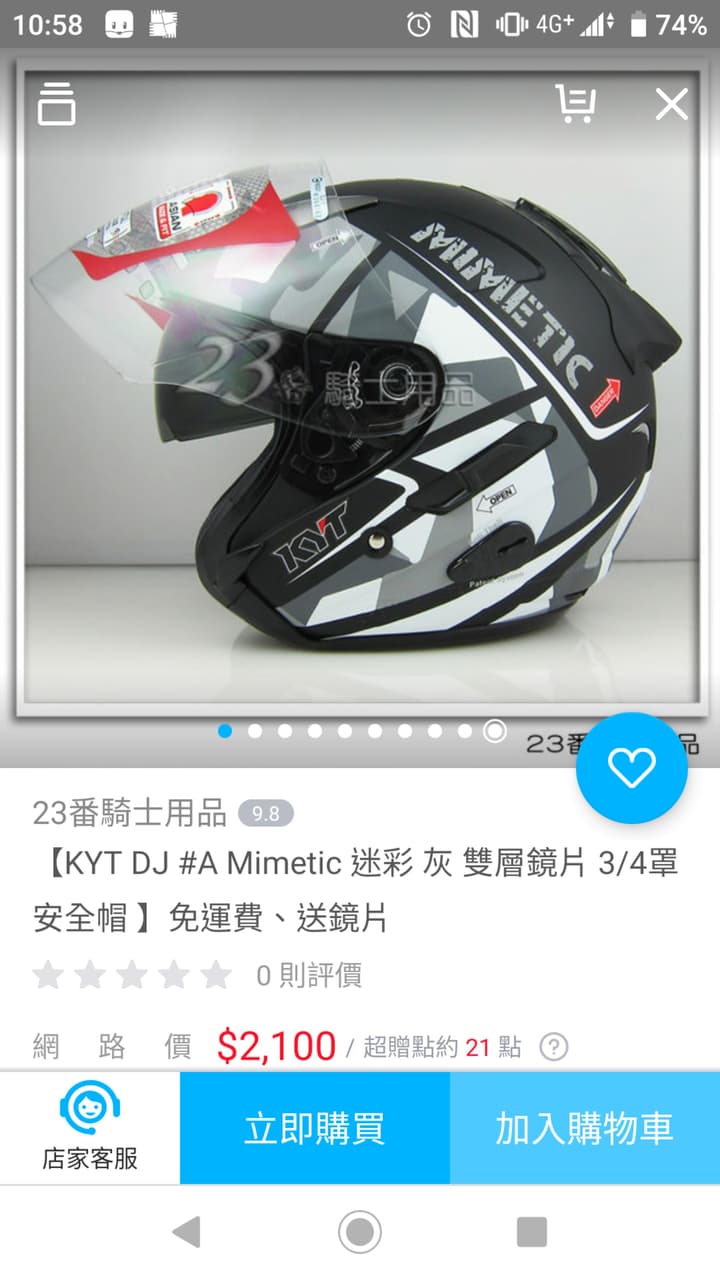Screen dimensions: 720x1280
Task: Open the store homepage icon top left
Action: [x=56, y=104]
